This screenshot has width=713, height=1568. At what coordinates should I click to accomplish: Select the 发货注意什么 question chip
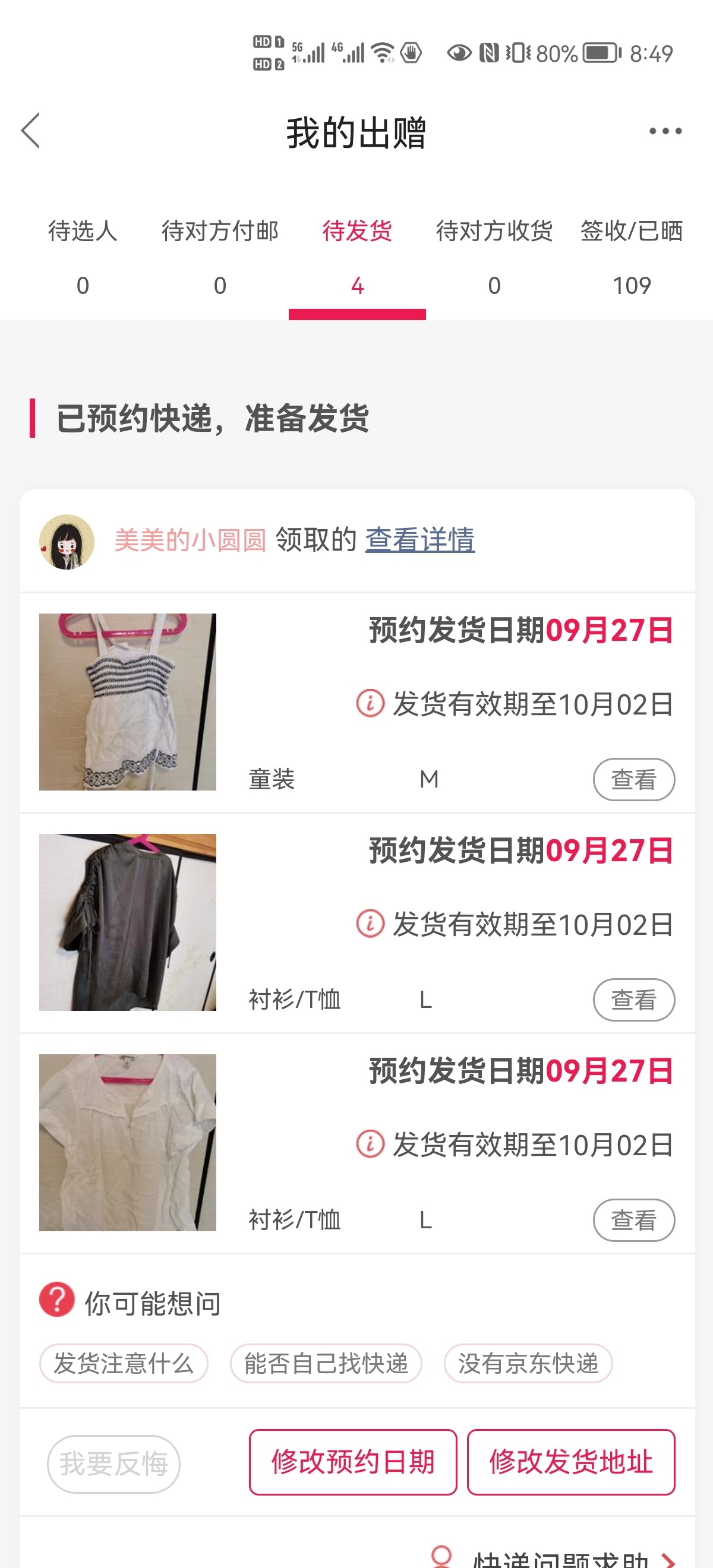(x=124, y=1363)
